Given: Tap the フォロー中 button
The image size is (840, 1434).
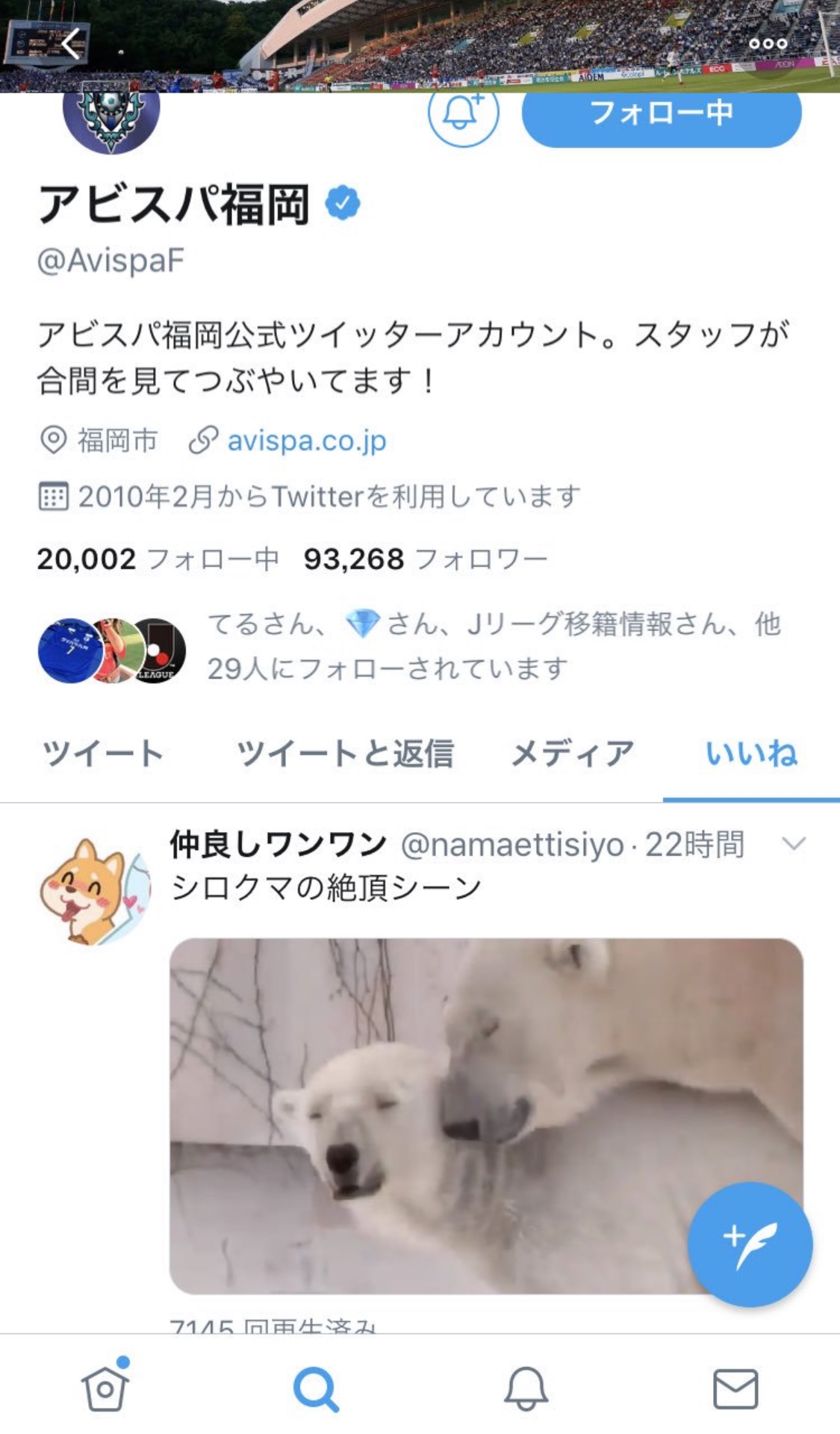Looking at the screenshot, I should 662,113.
